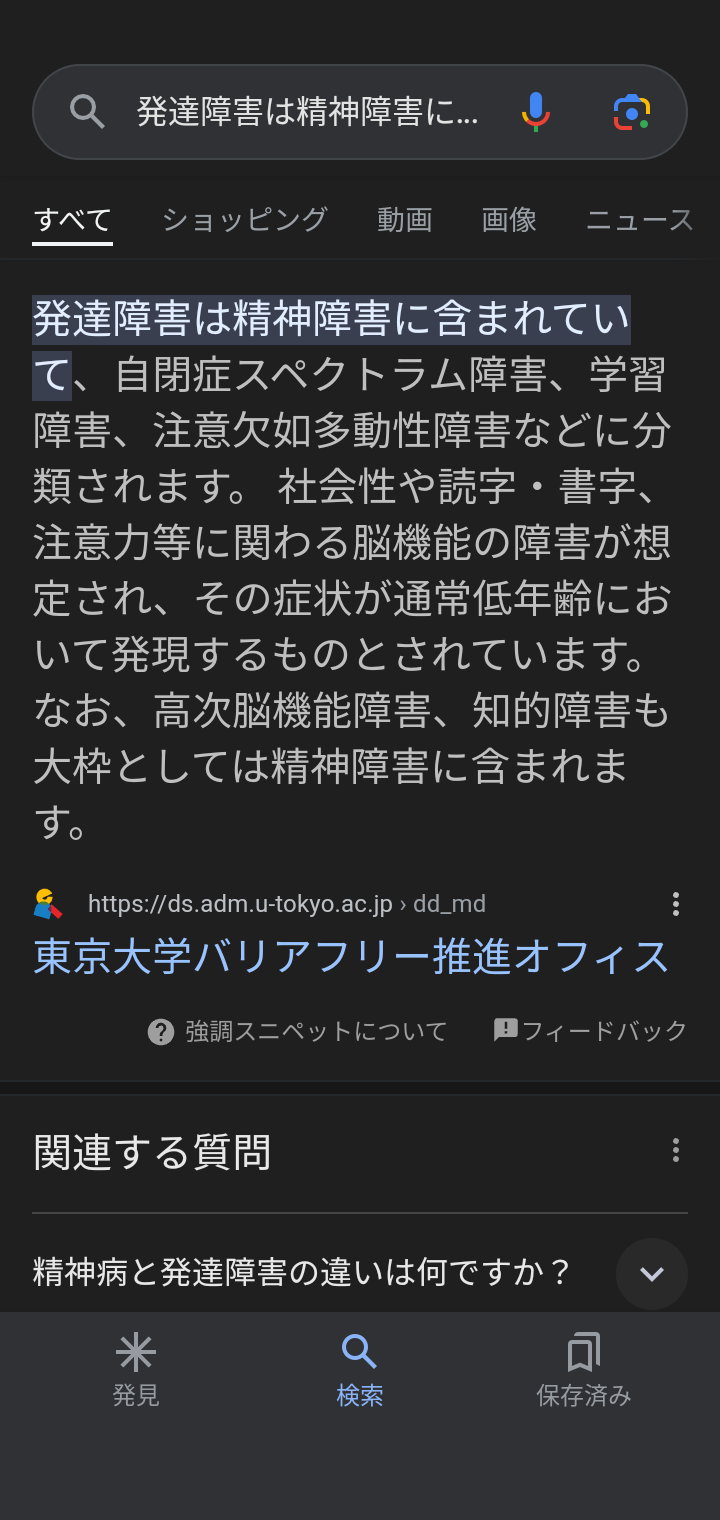This screenshot has height=1520, width=720.
Task: Start voice search with the microphone
Action: coord(536,112)
